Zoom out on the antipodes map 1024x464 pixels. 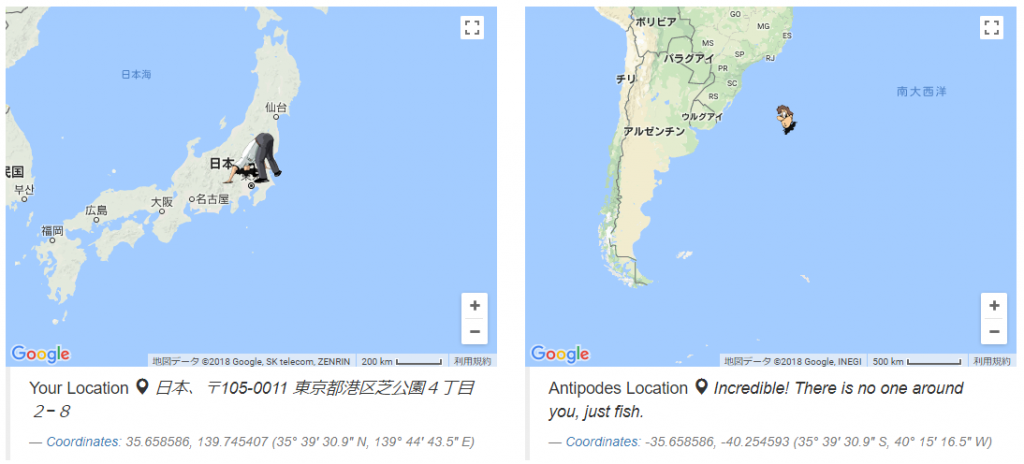[x=993, y=331]
